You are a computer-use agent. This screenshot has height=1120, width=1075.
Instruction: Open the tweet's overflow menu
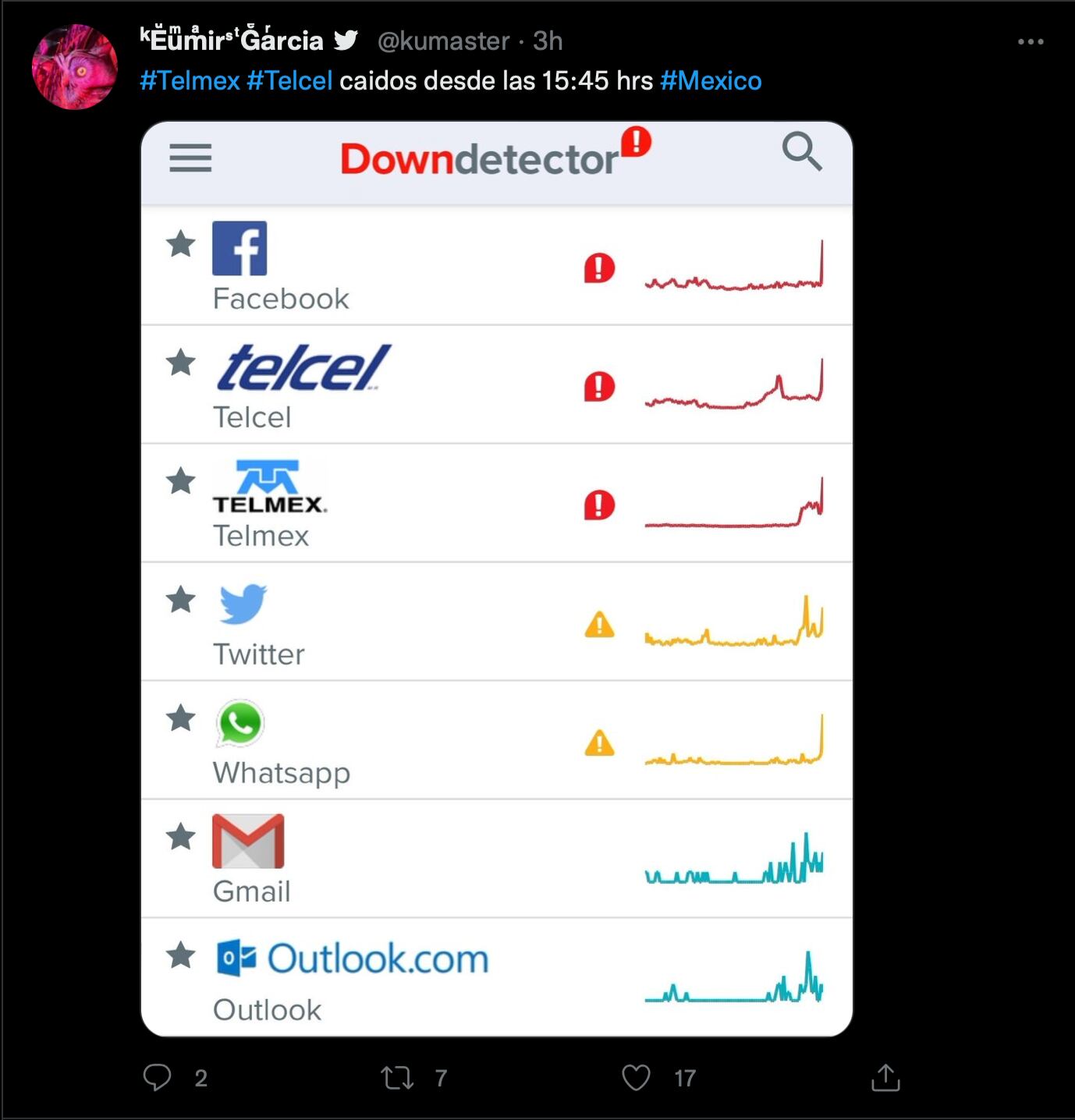click(1030, 42)
